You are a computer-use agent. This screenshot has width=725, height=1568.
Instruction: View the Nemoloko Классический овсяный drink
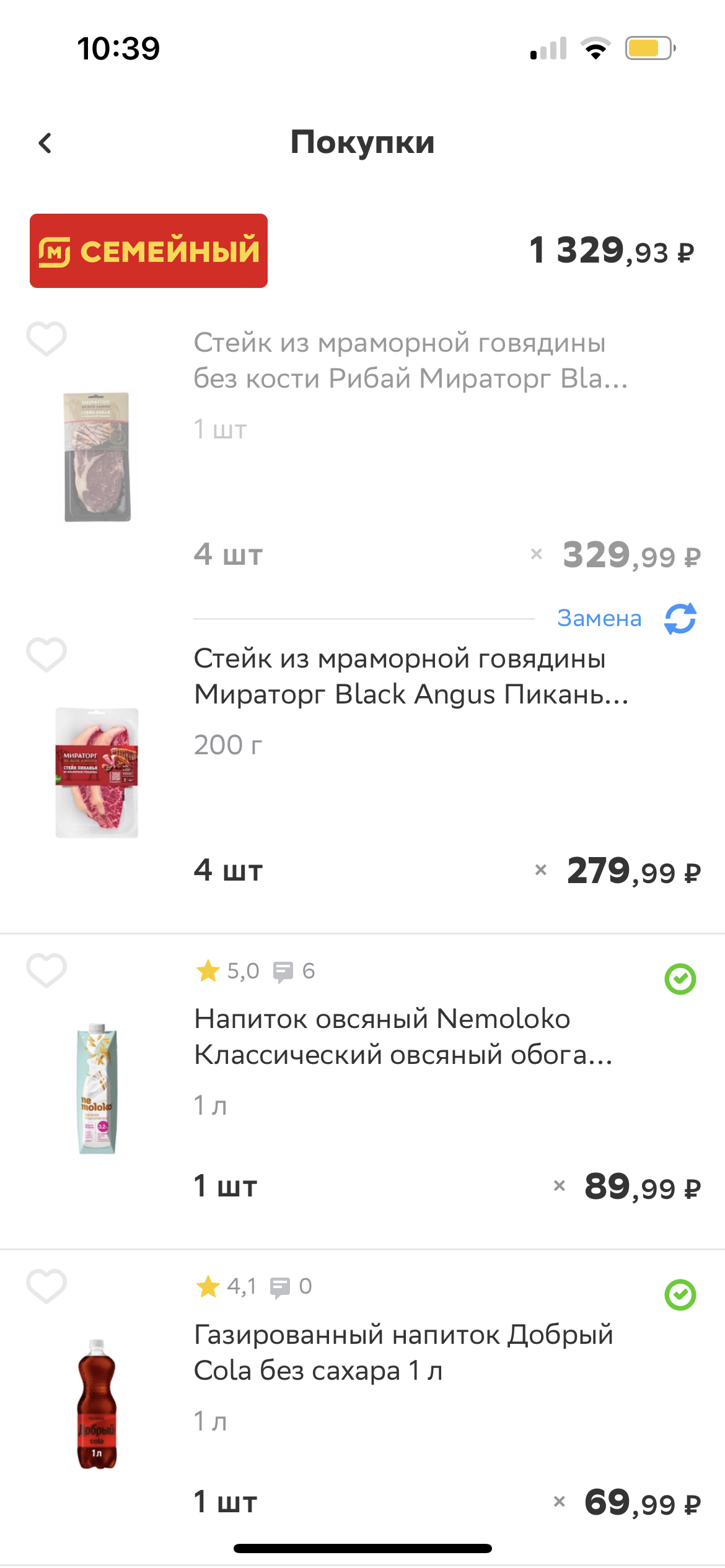403,1037
